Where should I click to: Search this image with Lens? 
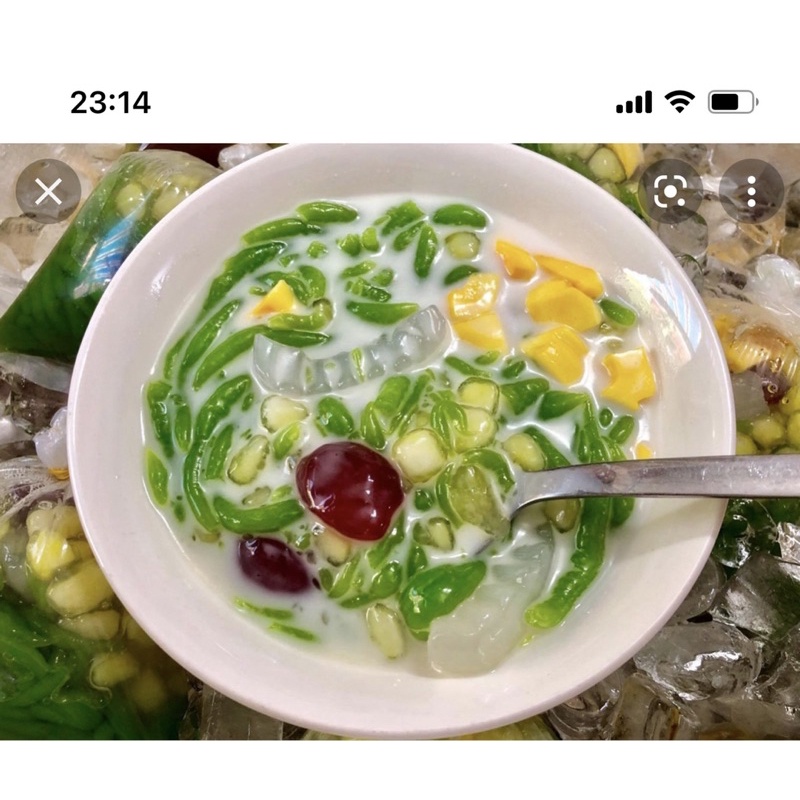pos(670,191)
